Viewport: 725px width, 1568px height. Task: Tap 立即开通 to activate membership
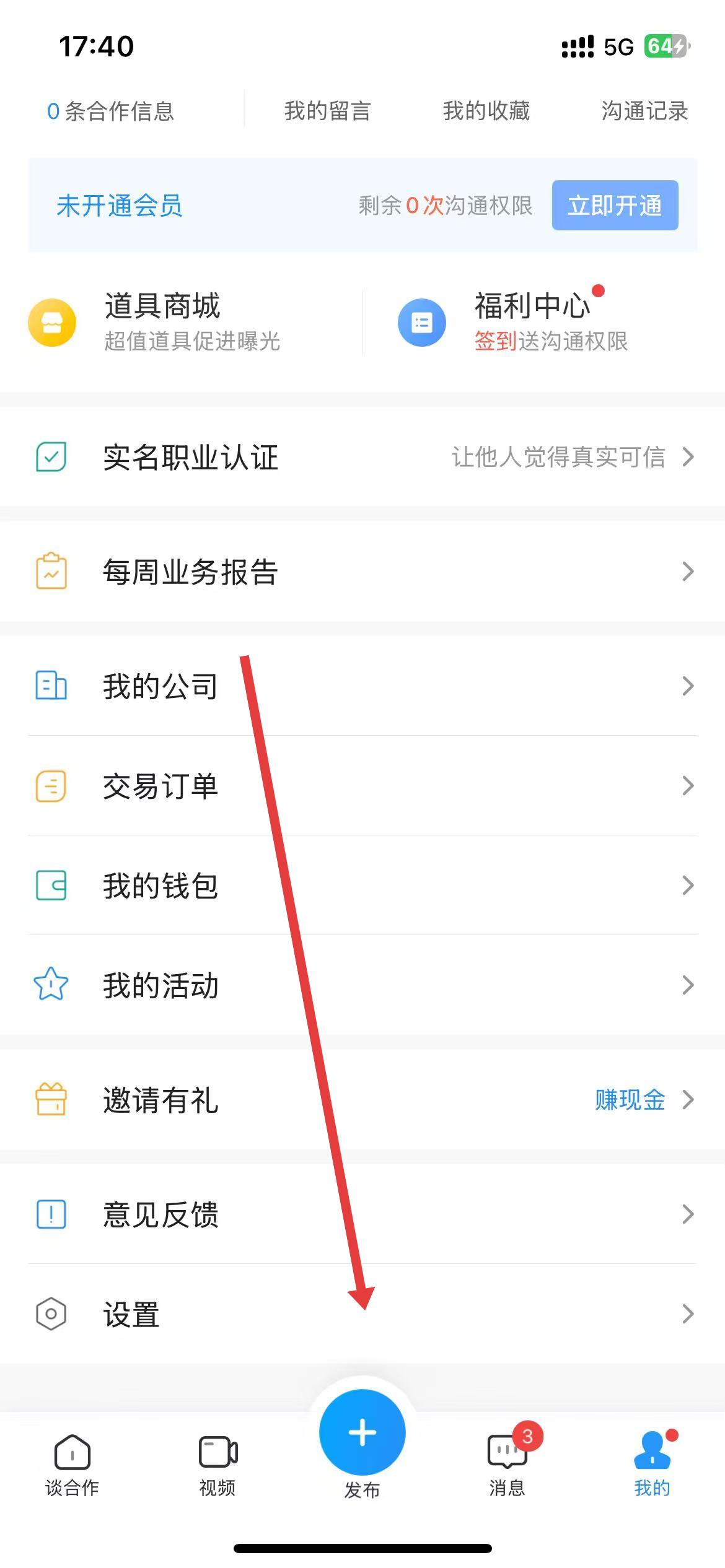(x=615, y=206)
